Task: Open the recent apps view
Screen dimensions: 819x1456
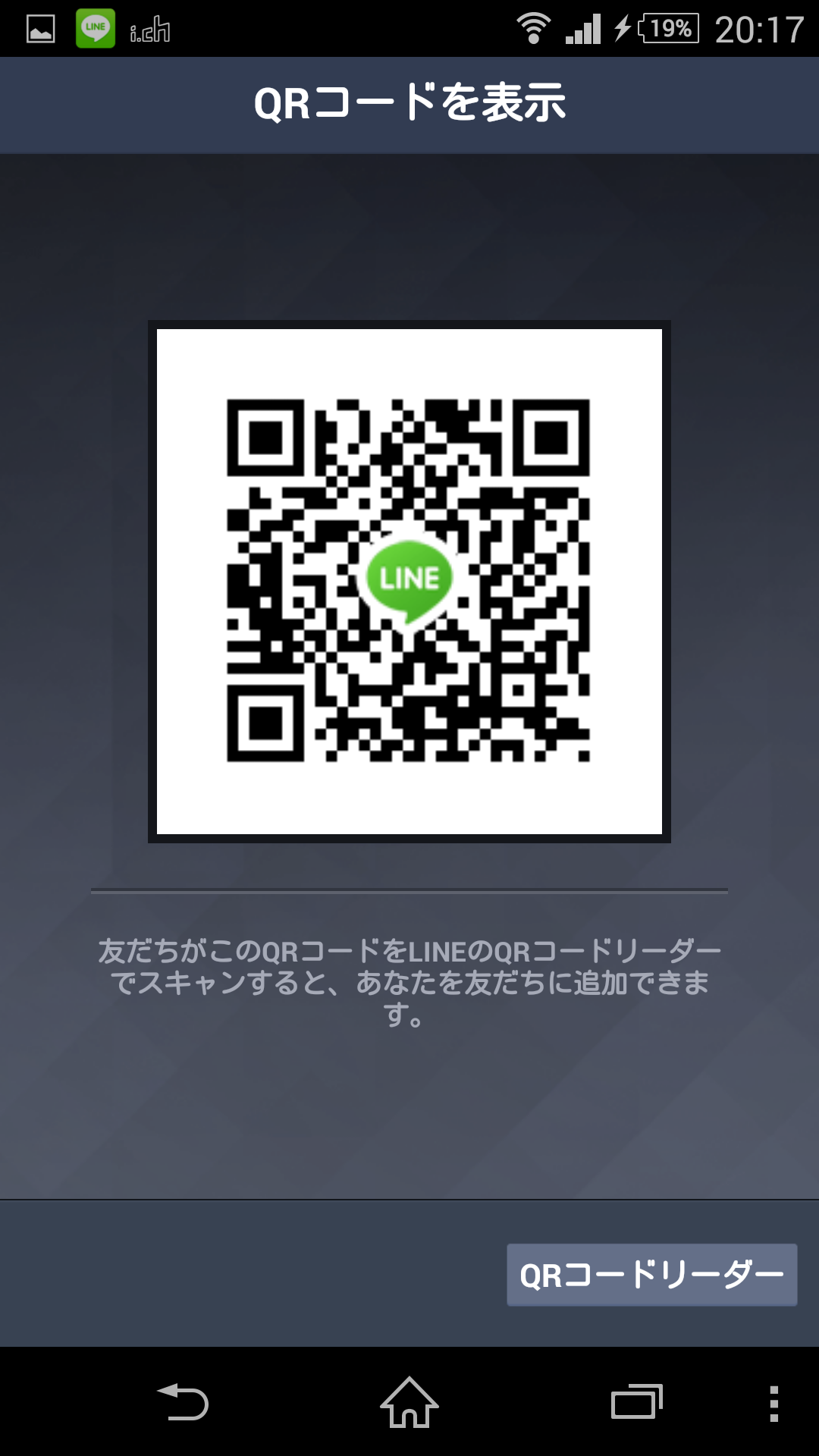Action: [636, 1402]
